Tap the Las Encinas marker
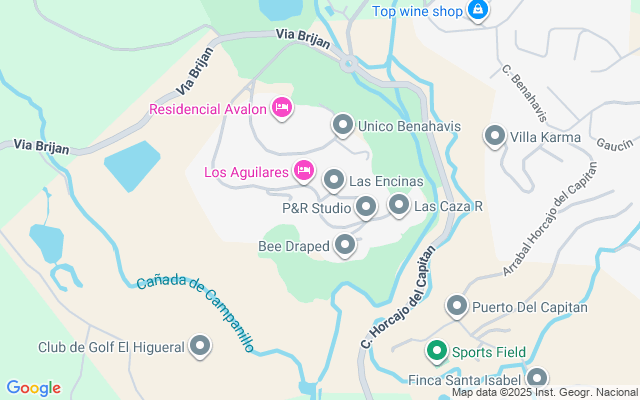This screenshot has width=640, height=400. pyautogui.click(x=334, y=181)
